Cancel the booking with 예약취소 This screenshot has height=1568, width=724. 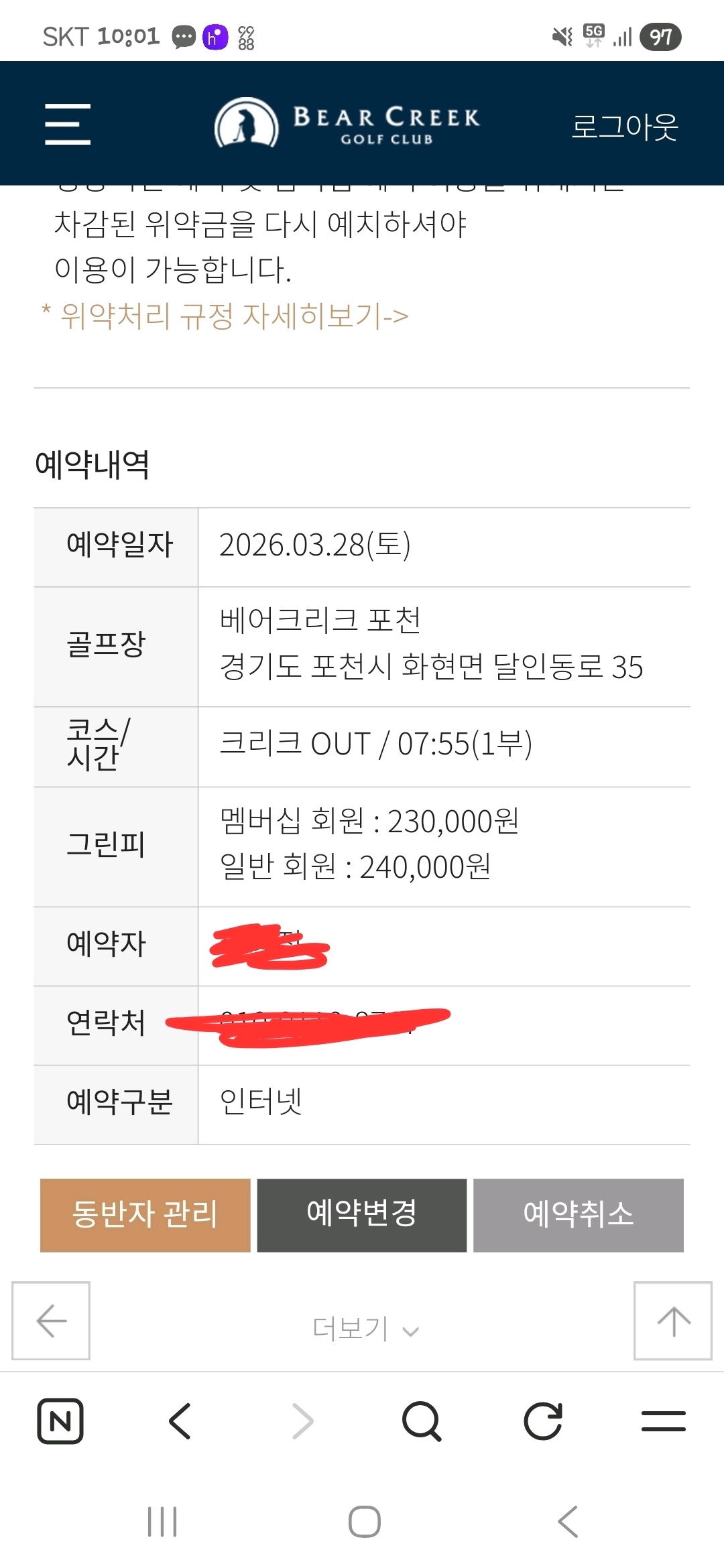click(x=579, y=1215)
